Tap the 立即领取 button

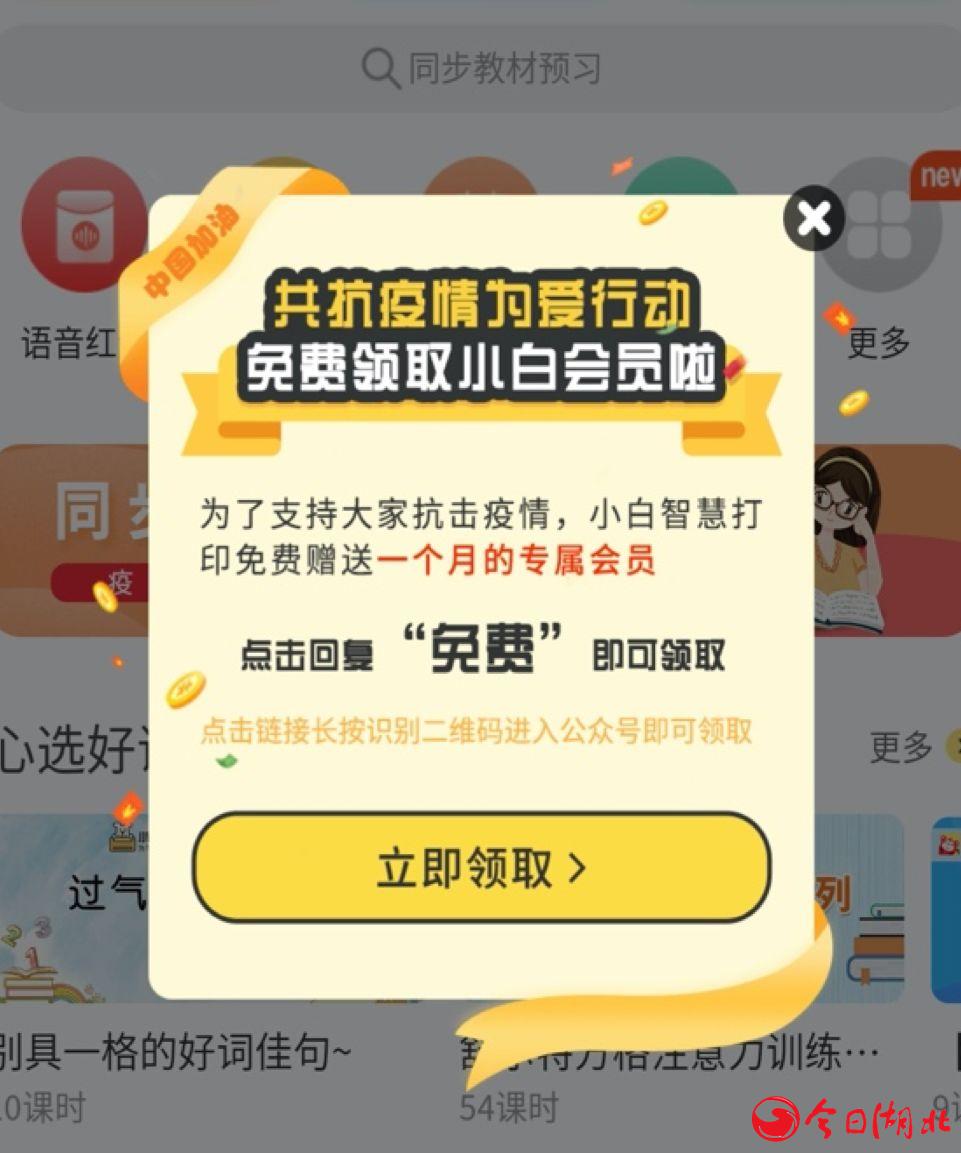tap(481, 868)
